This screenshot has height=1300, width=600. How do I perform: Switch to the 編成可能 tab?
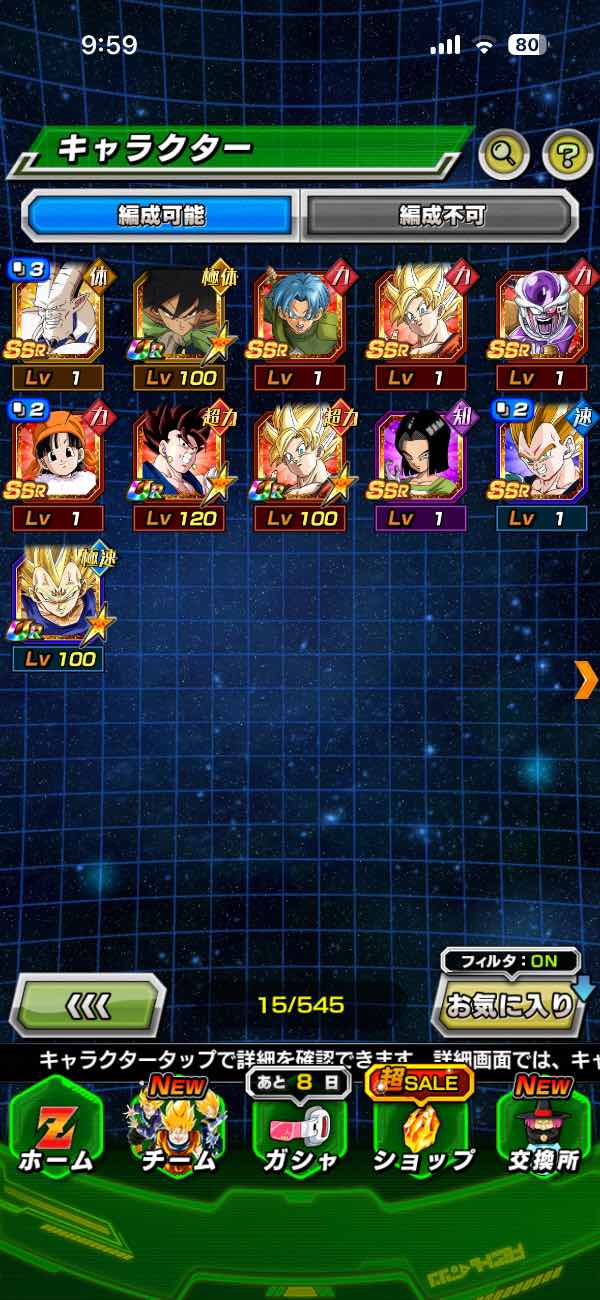pyautogui.click(x=161, y=215)
